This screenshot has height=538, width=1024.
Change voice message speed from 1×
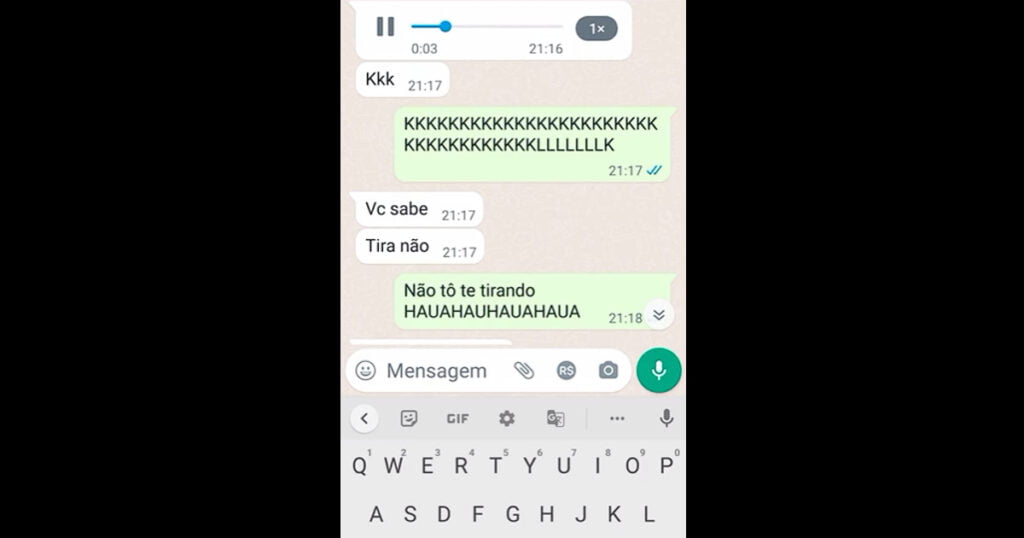click(596, 28)
